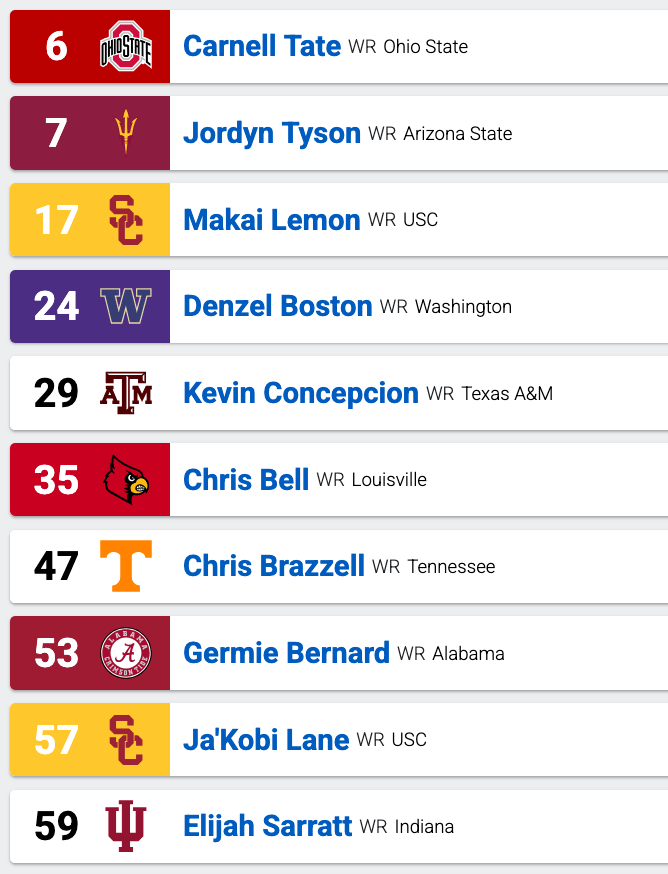Image resolution: width=668 pixels, height=874 pixels.
Task: Select Ja'Kobi Lane in the list
Action: [x=266, y=740]
